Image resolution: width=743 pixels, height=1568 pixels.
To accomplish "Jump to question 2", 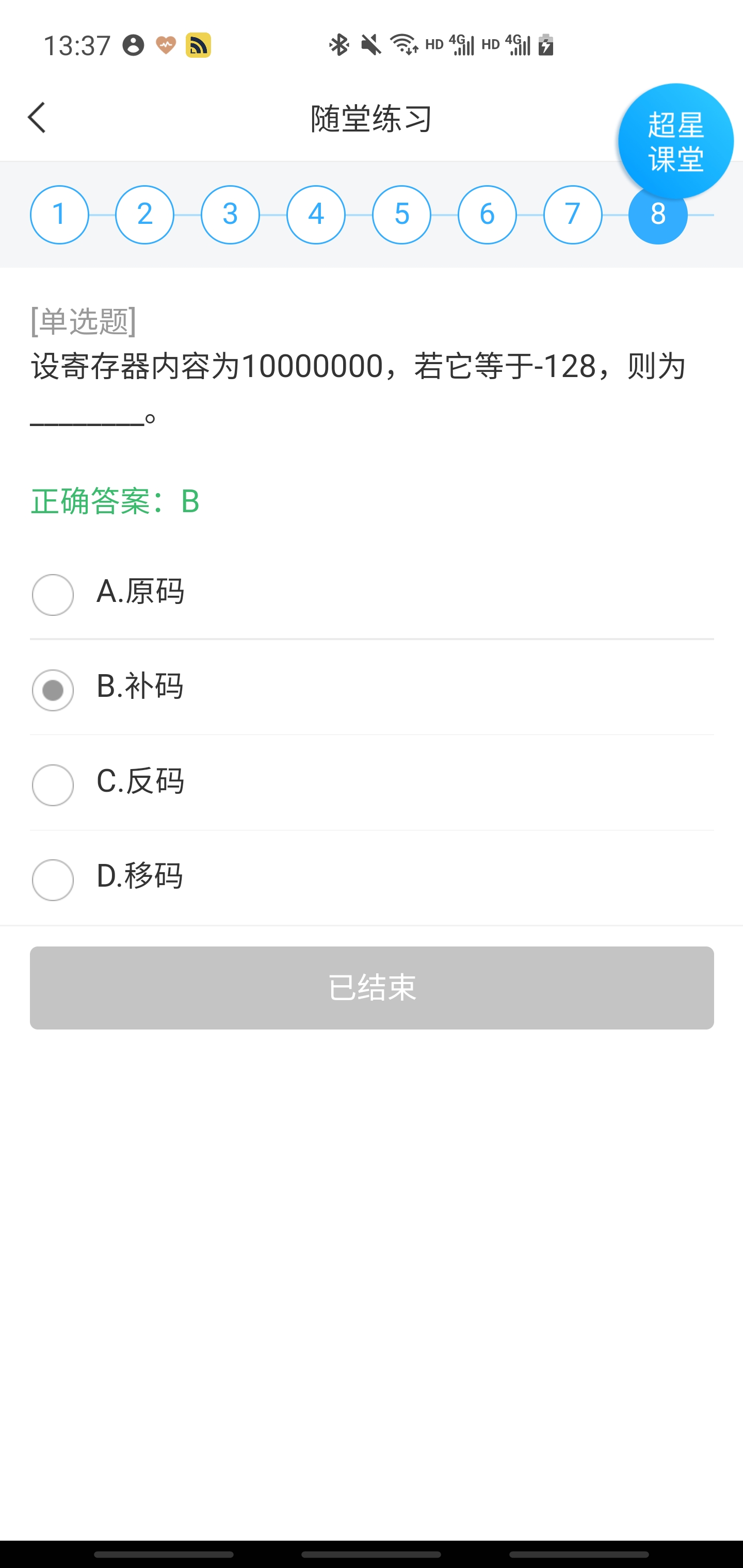I will click(145, 215).
